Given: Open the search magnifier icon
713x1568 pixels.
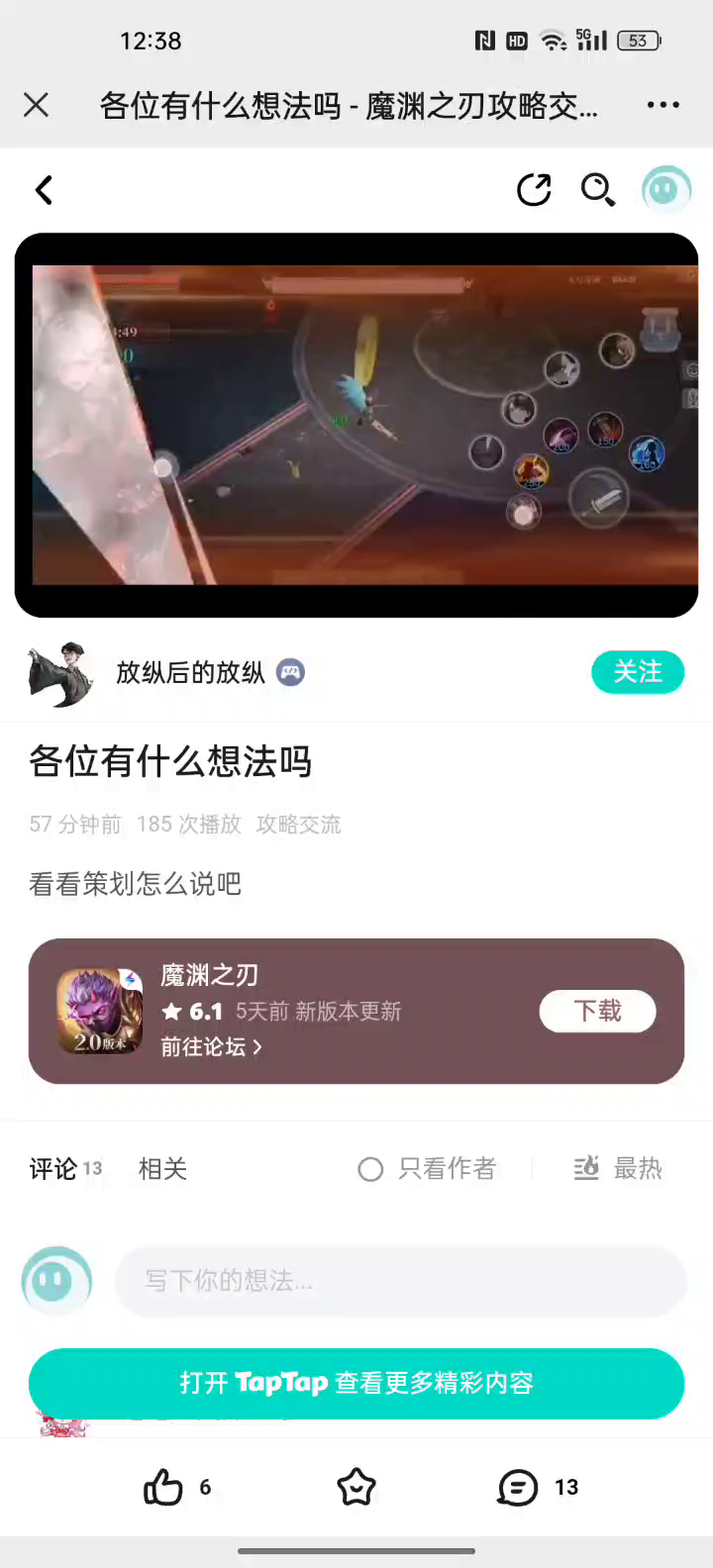Looking at the screenshot, I should 598,189.
